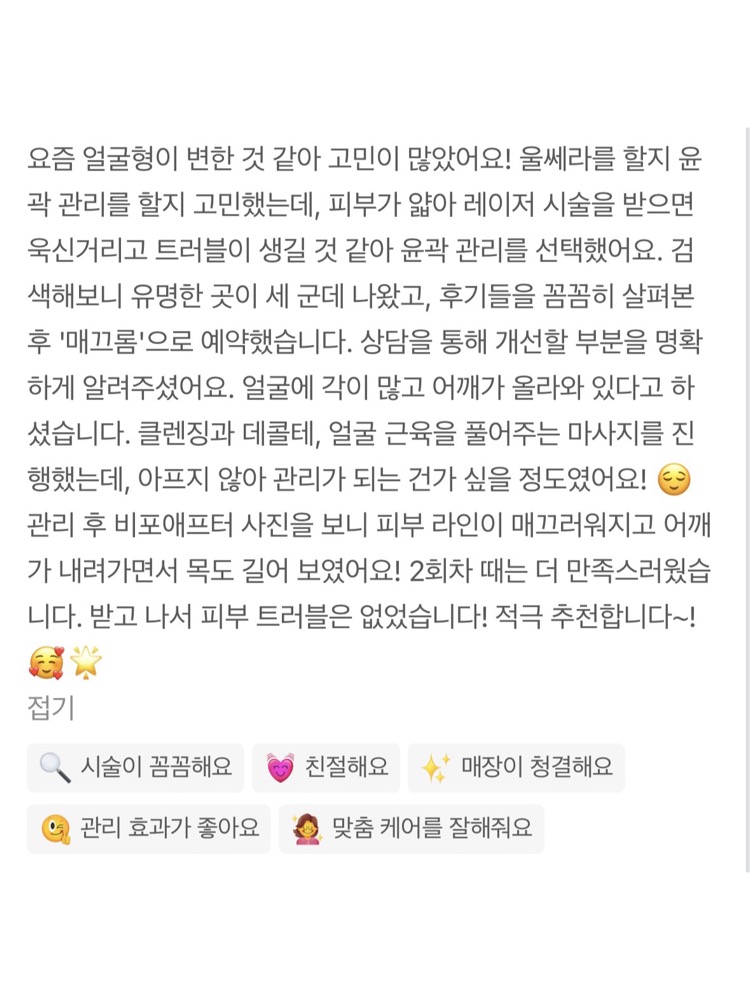Screen dimensions: 750x1000
Task: Click the glowing star emoji at the review end
Action: 85,662
